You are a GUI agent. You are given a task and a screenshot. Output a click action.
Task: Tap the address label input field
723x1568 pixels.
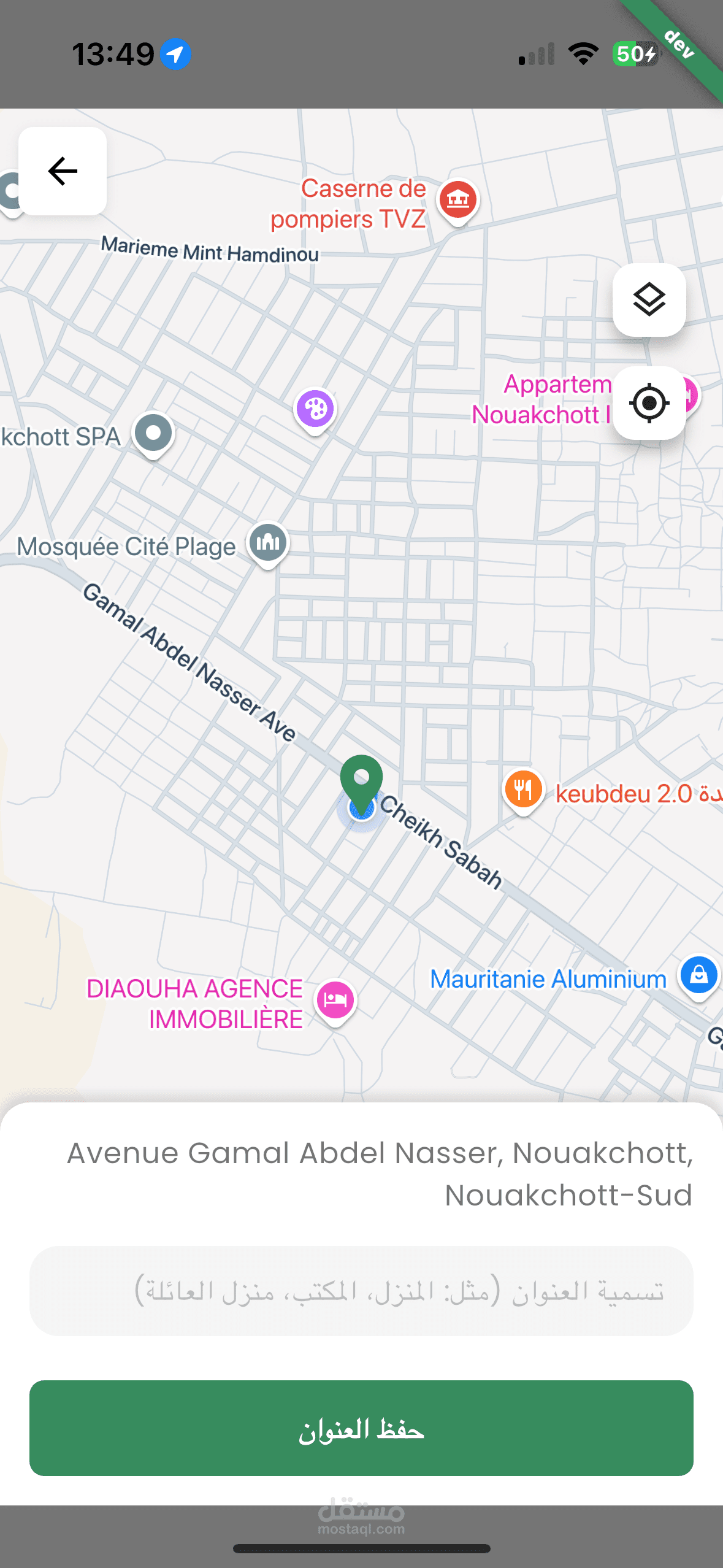pos(361,1291)
